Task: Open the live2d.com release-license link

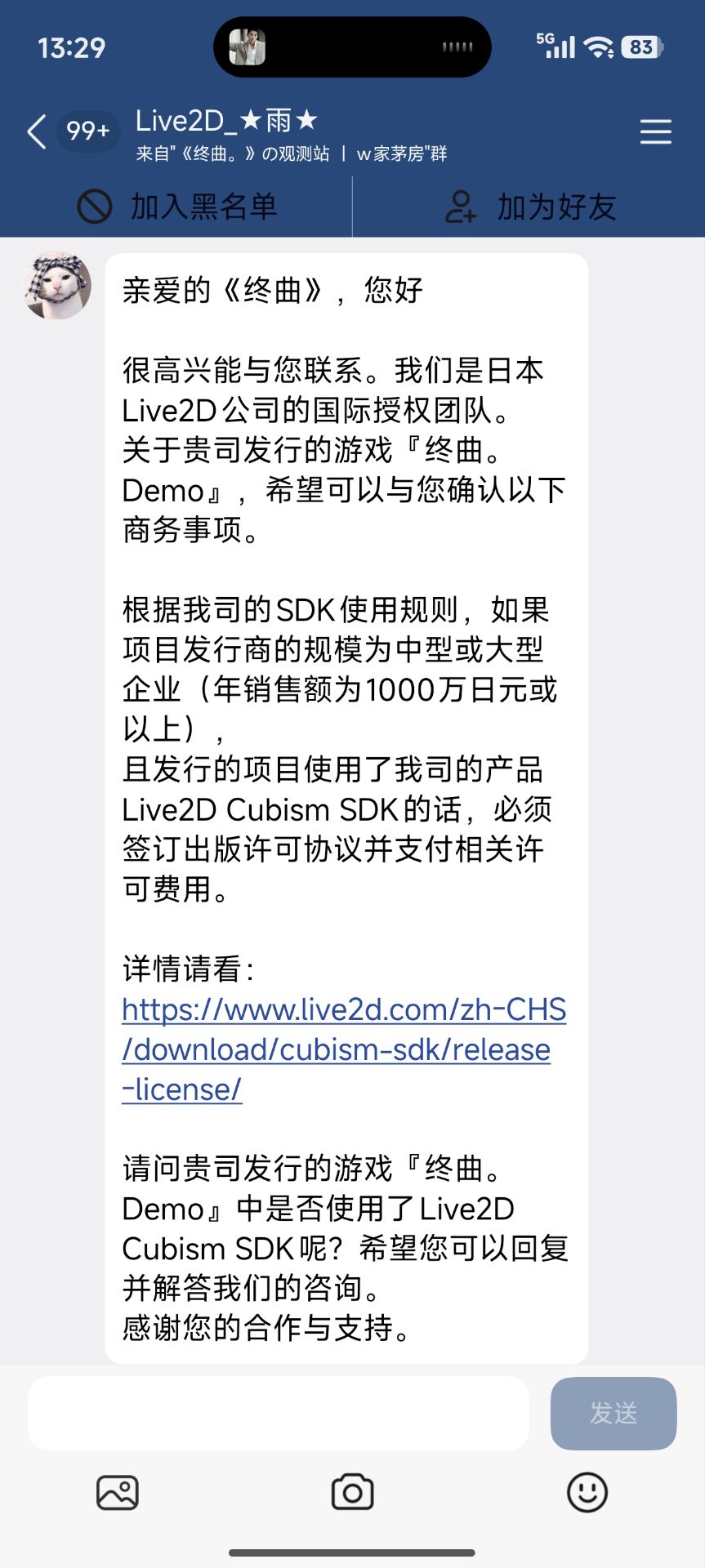Action: [343, 1049]
